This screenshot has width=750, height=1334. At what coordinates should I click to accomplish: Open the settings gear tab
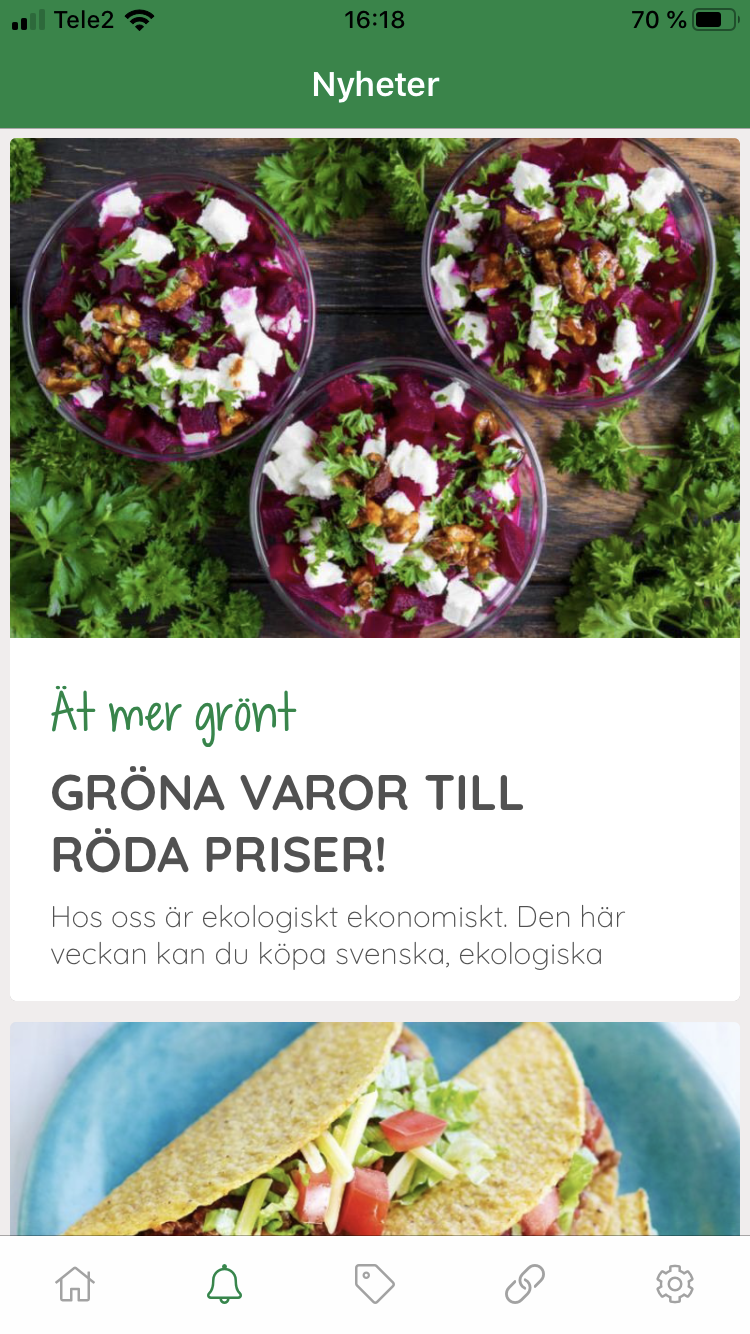click(675, 1284)
